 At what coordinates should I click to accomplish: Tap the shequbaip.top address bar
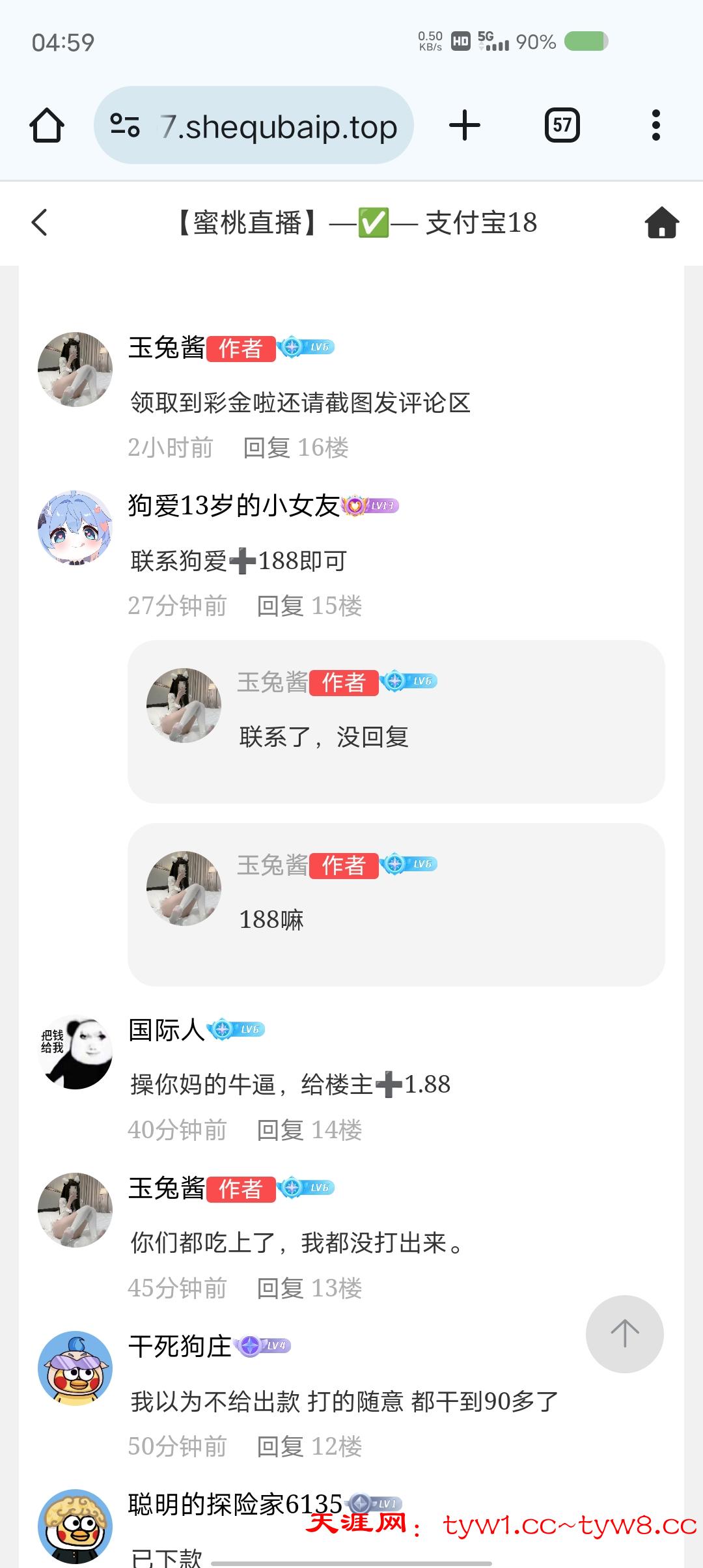coord(279,126)
